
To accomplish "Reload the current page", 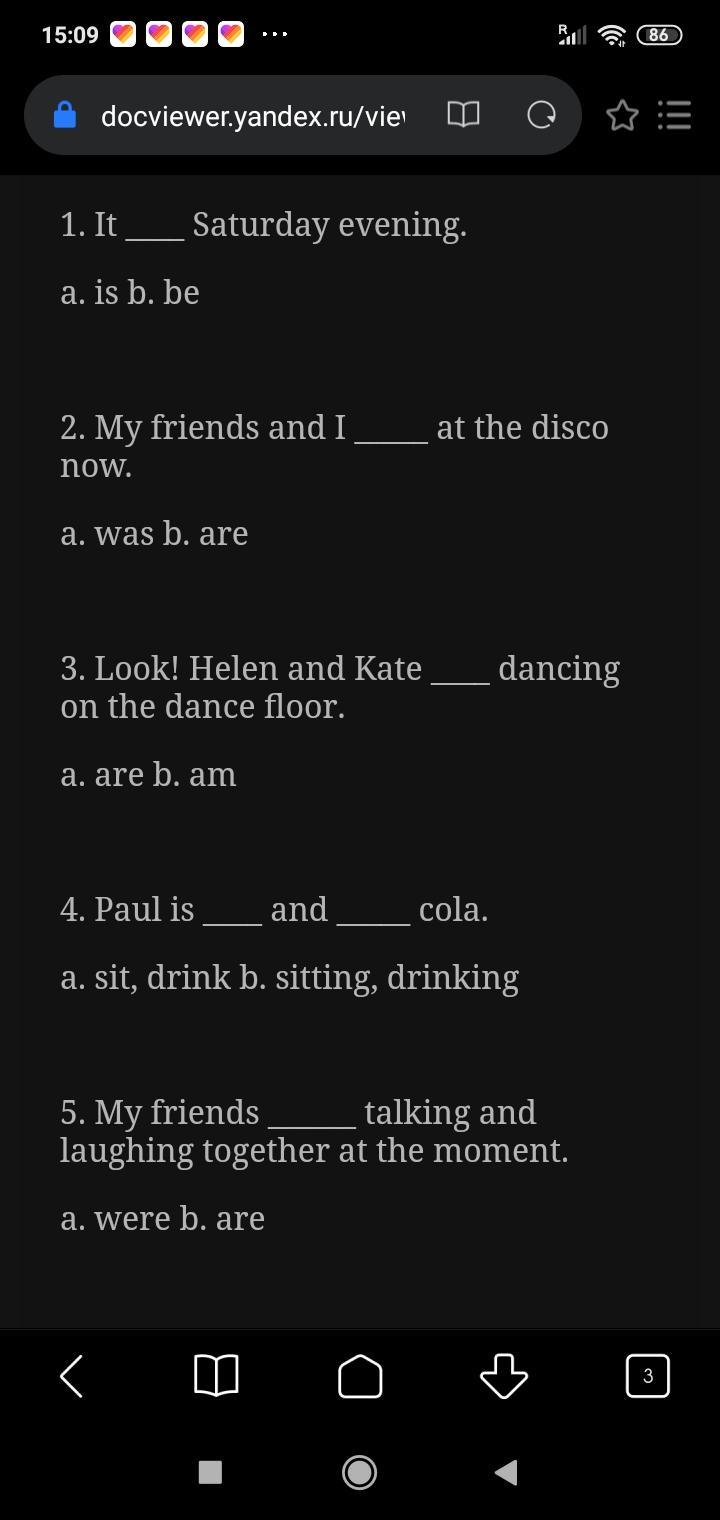I will (x=541, y=115).
